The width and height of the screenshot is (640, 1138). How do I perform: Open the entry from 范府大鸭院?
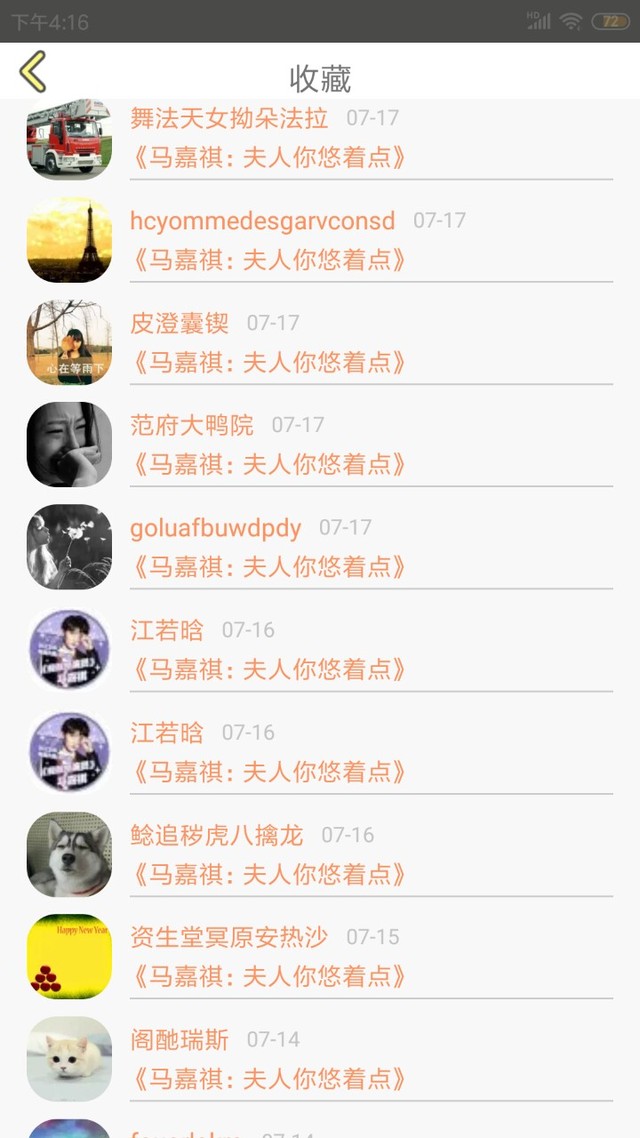click(320, 444)
